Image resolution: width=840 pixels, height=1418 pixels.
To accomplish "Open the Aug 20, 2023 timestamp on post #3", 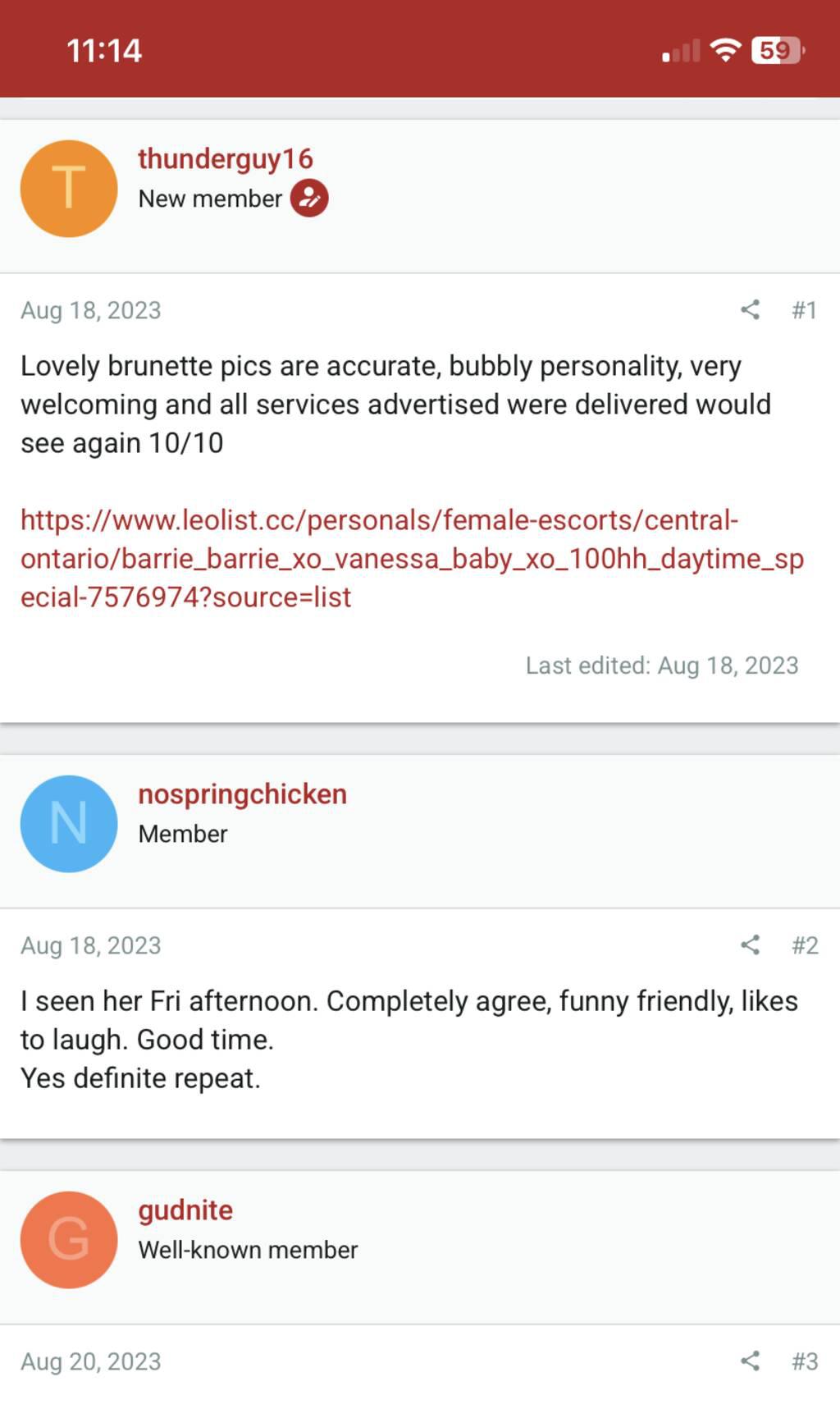I will click(91, 1361).
